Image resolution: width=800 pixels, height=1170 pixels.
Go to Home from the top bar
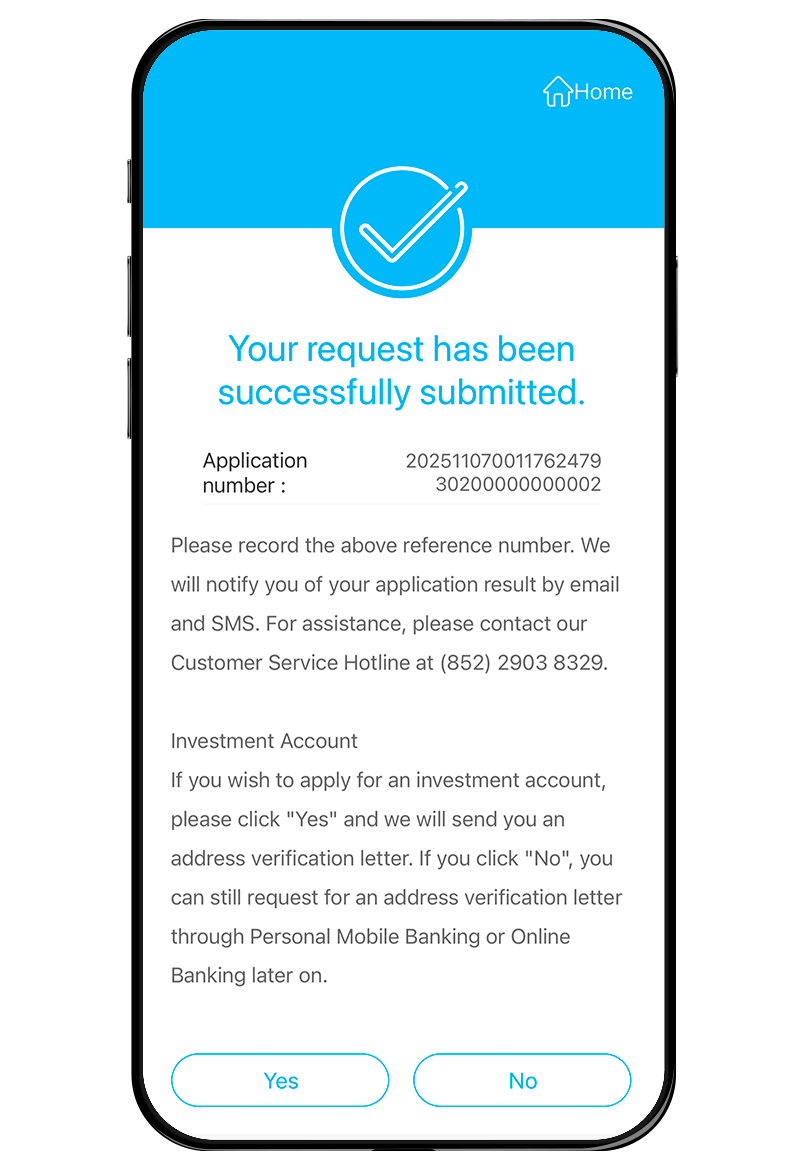click(588, 92)
